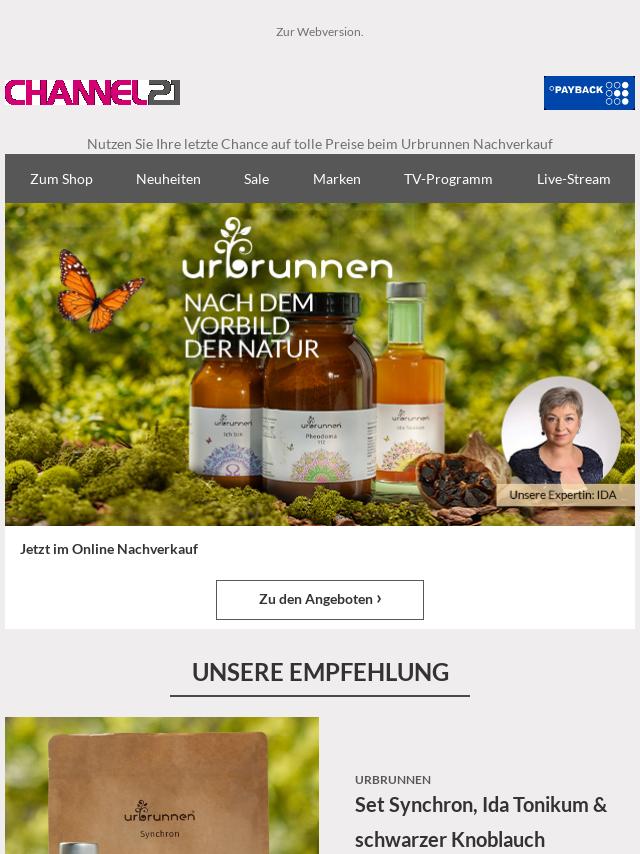This screenshot has height=854, width=640.
Task: Open the Live-Stream
Action: click(x=573, y=179)
